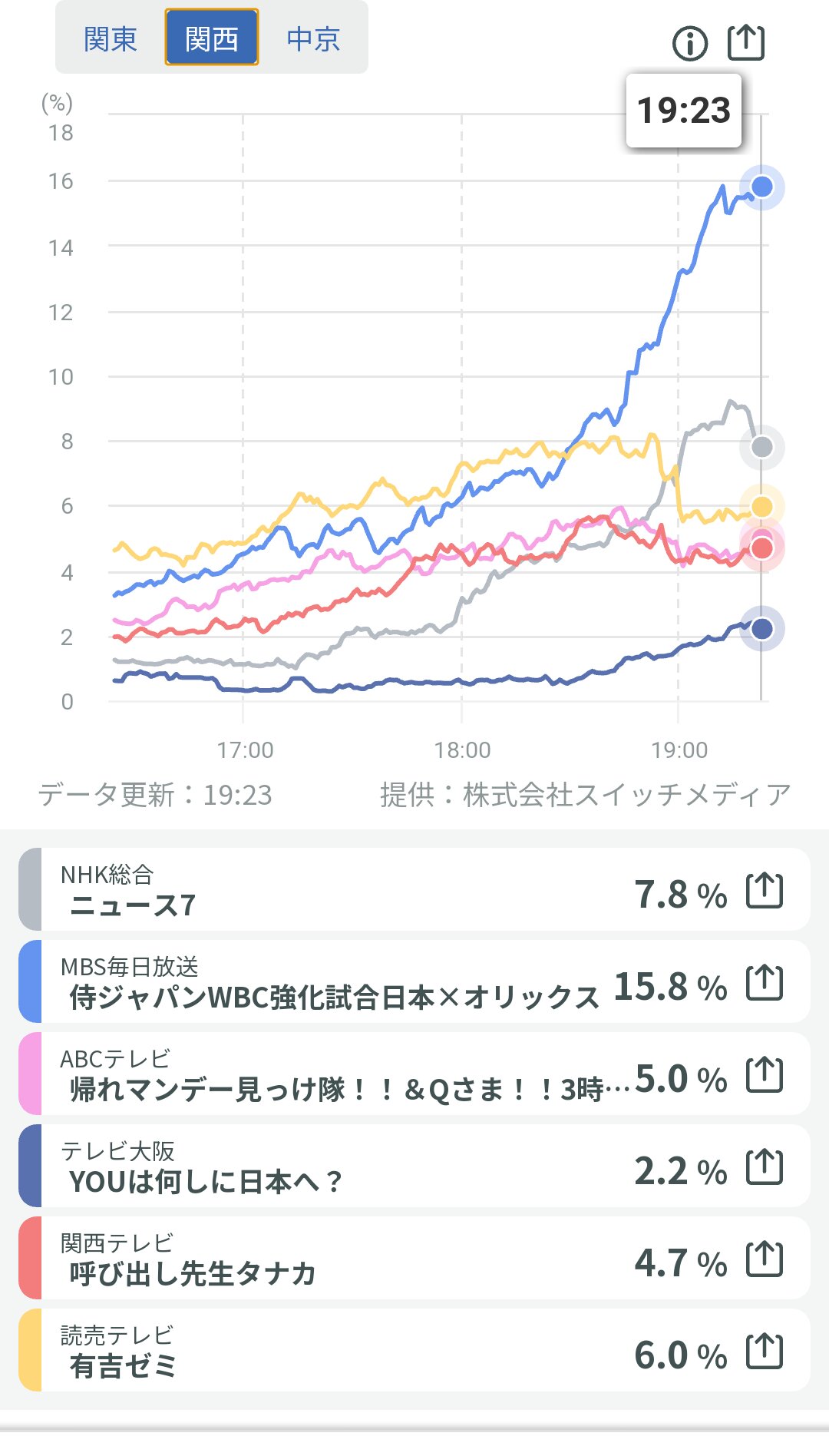Share the テレビ大阪 YOUは何しに日本へ rating
Viewport: 829px width, 1456px height.
coord(765,1167)
